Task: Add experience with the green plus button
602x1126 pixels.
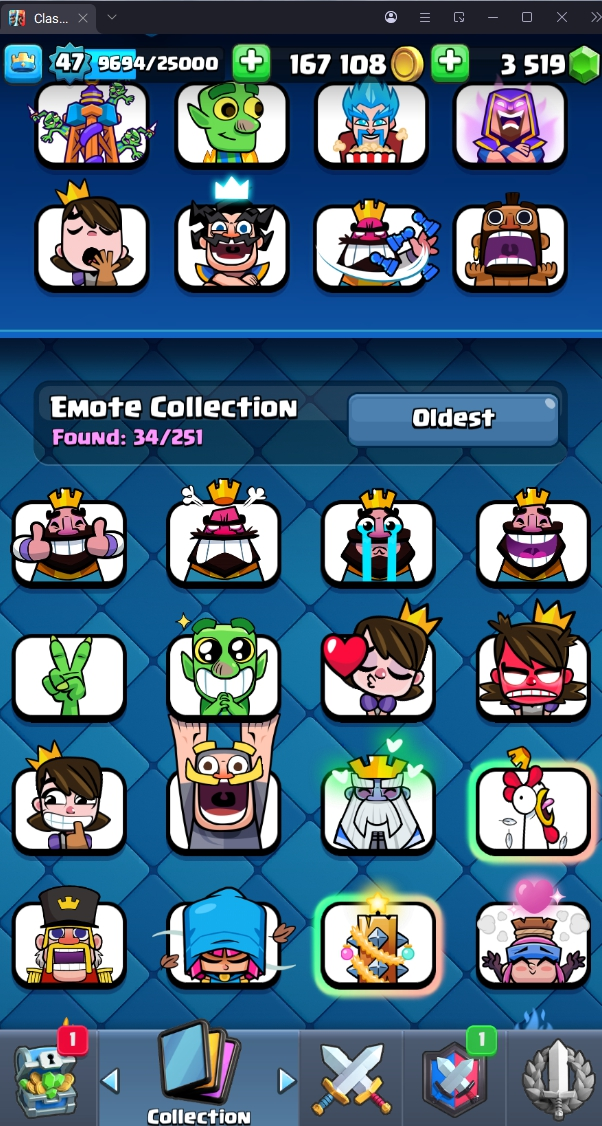Action: pyautogui.click(x=251, y=63)
